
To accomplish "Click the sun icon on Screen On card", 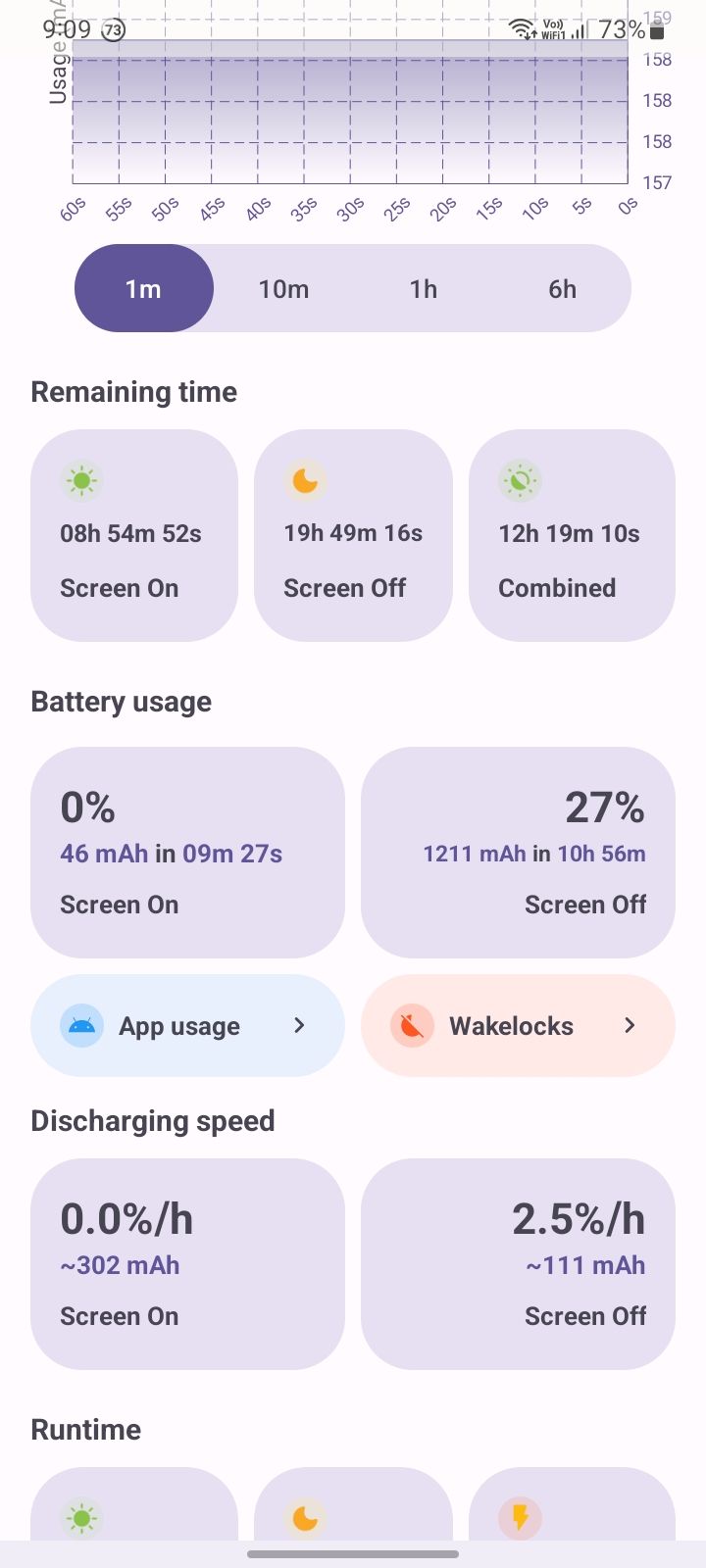I will click(81, 480).
